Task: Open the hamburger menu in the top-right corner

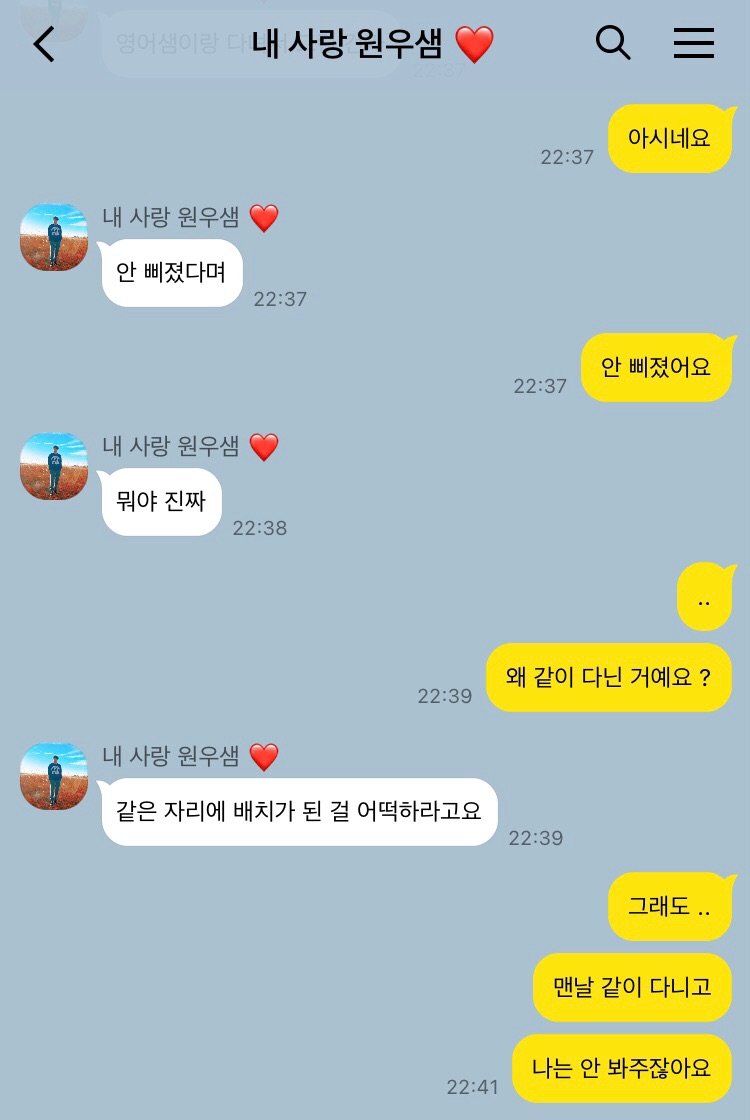Action: pyautogui.click(x=694, y=43)
